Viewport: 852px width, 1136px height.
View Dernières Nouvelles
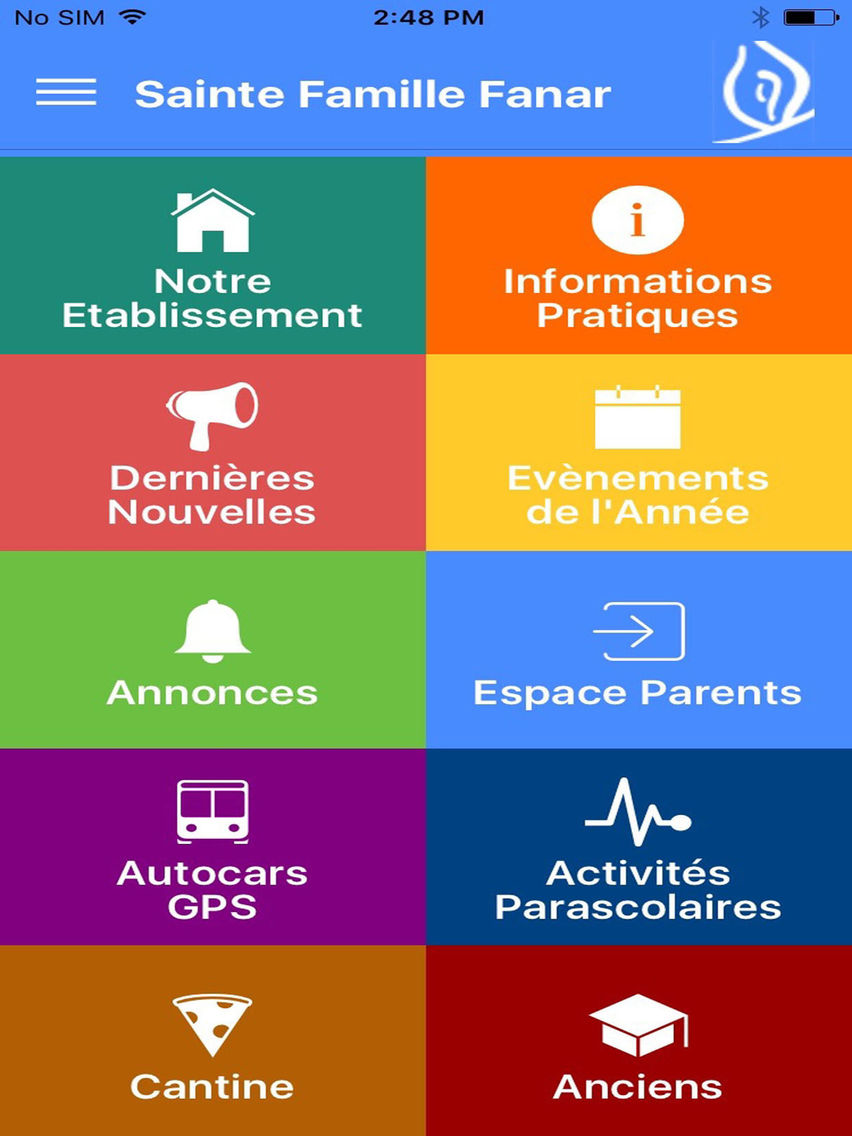(211, 452)
